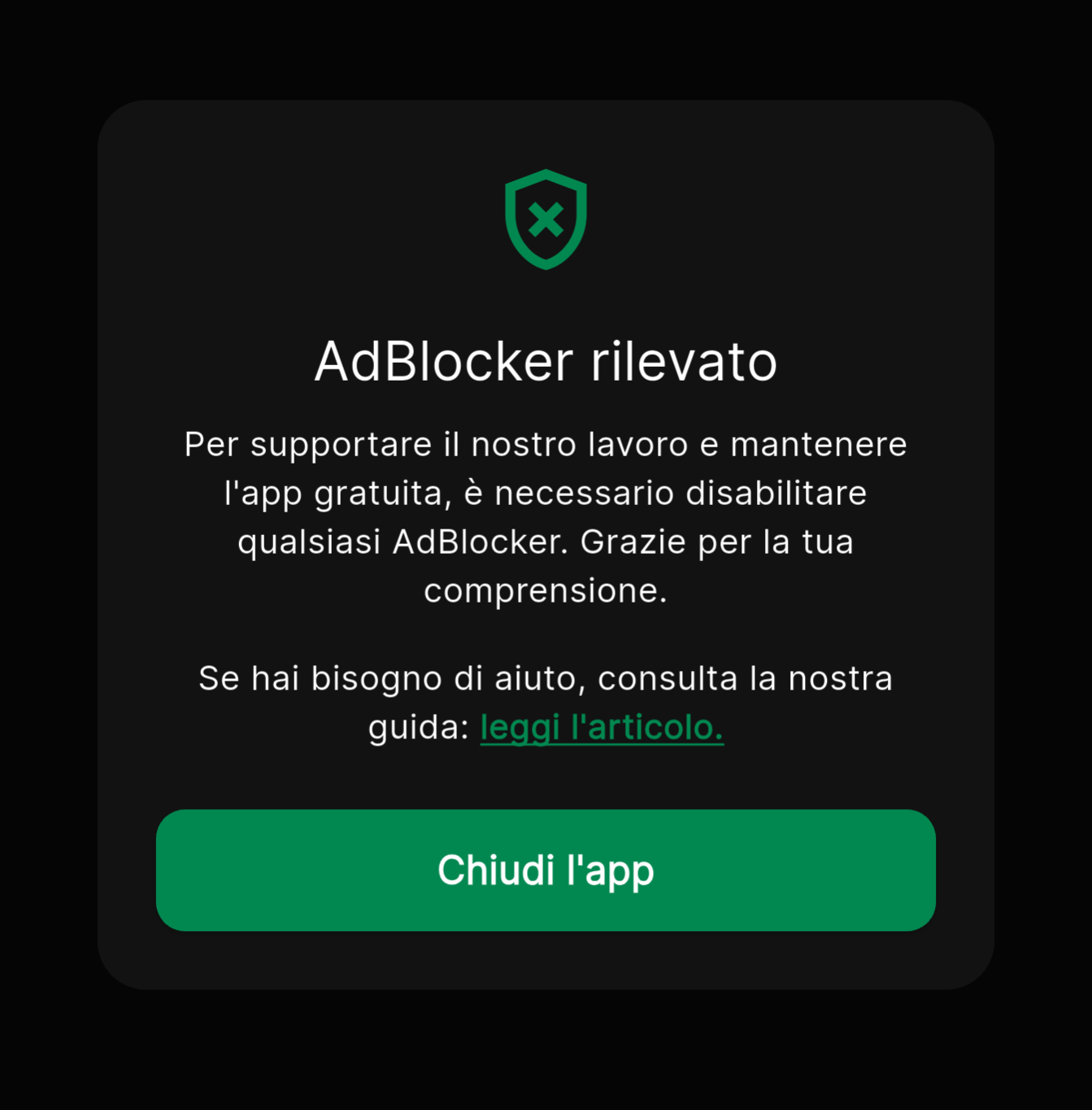Select the comprensione closing line of text
1092x1110 pixels.
coord(546,591)
